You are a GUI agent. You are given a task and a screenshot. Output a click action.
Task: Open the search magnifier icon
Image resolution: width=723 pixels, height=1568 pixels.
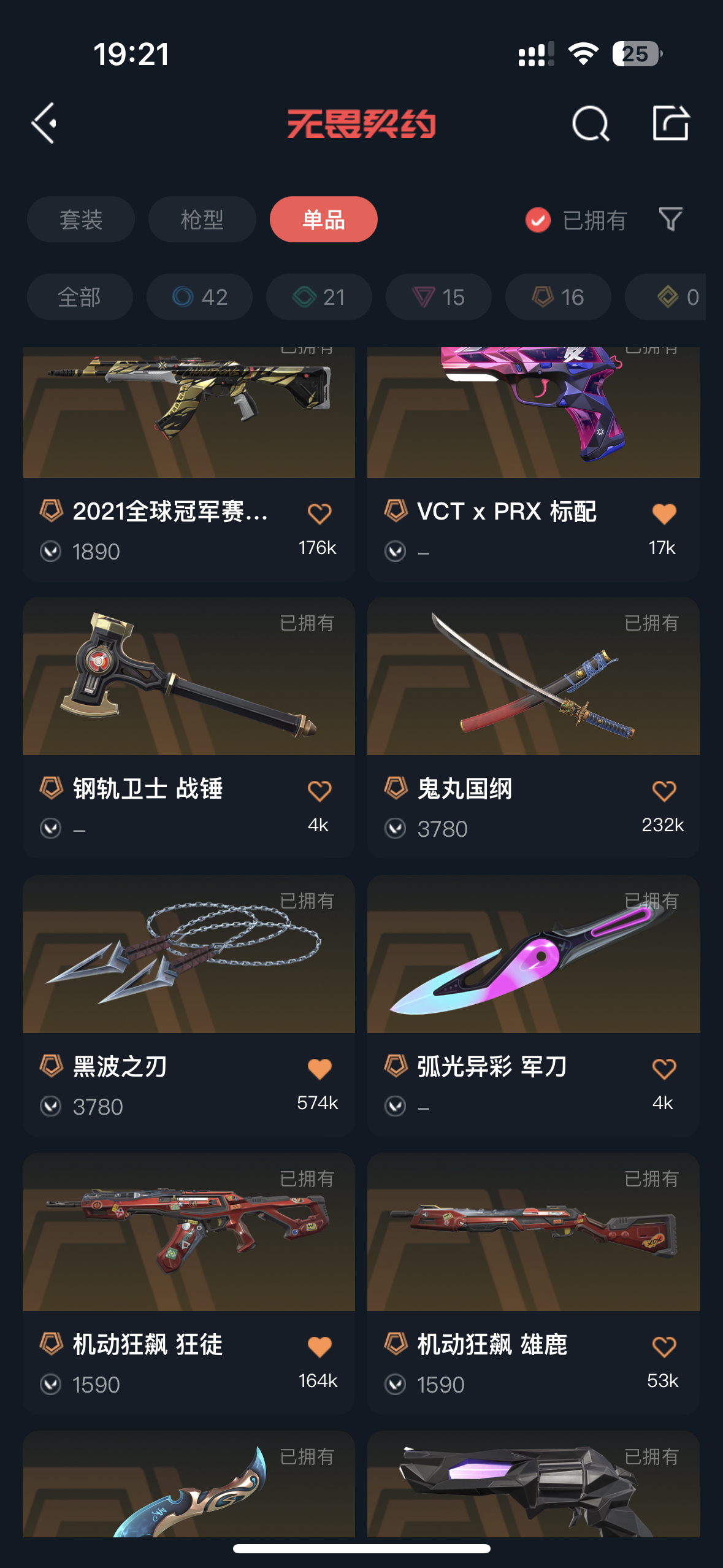pyautogui.click(x=590, y=123)
